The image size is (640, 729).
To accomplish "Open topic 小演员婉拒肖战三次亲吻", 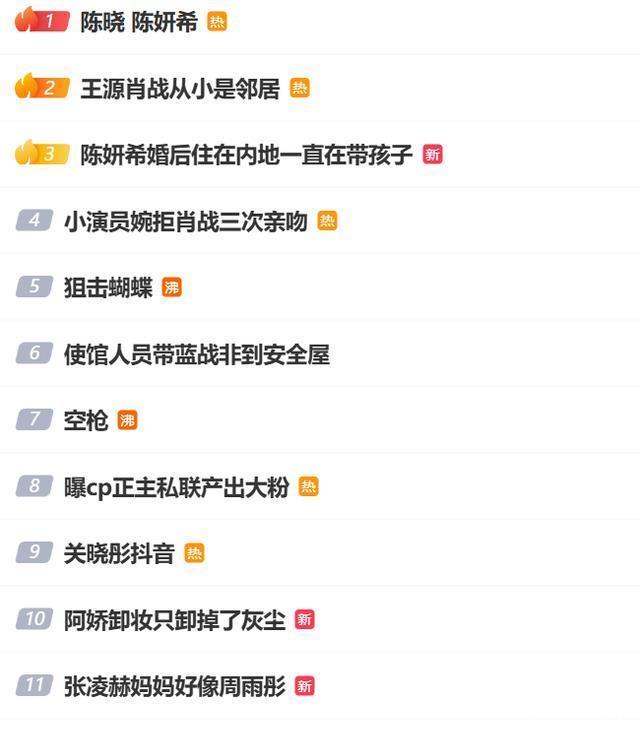I will click(185, 221).
